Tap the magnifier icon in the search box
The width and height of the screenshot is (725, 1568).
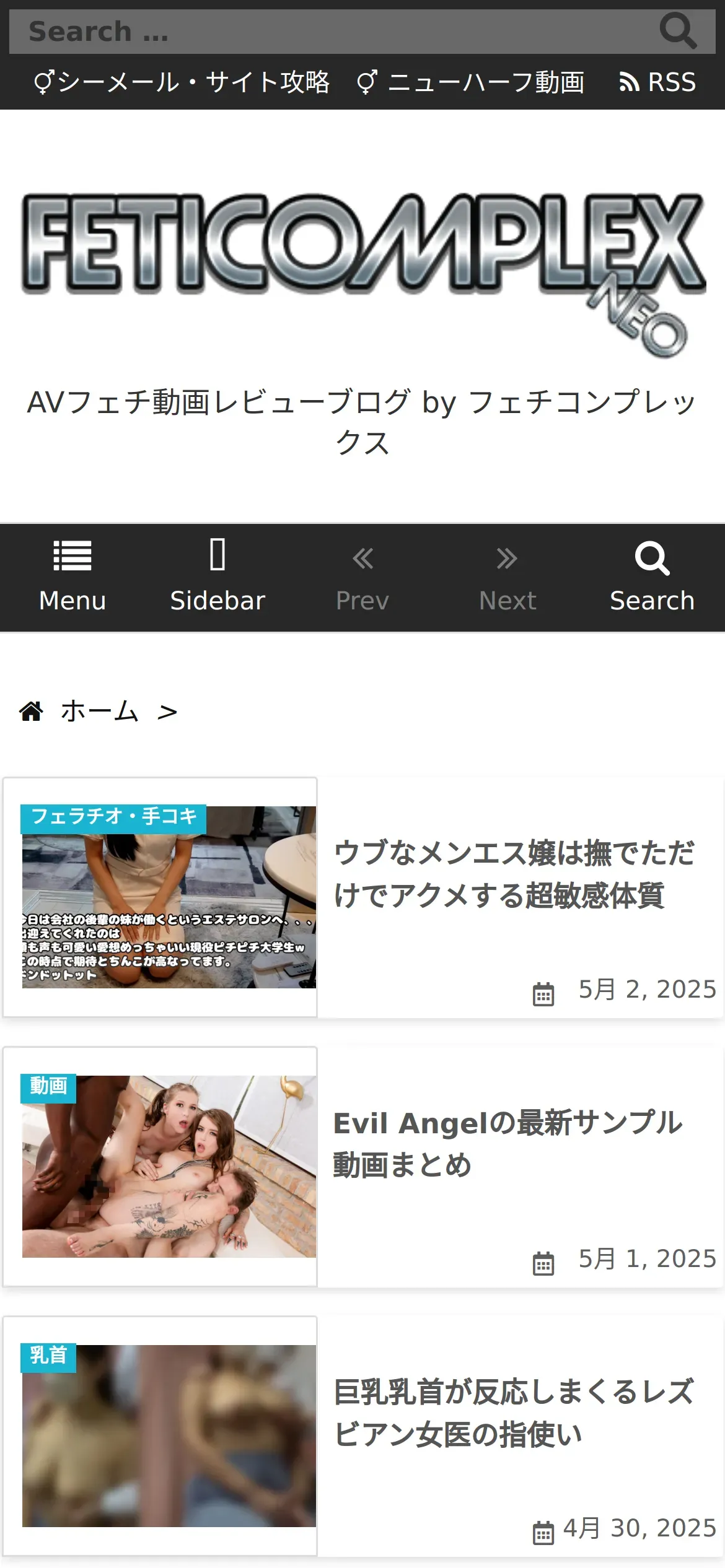pyautogui.click(x=678, y=31)
